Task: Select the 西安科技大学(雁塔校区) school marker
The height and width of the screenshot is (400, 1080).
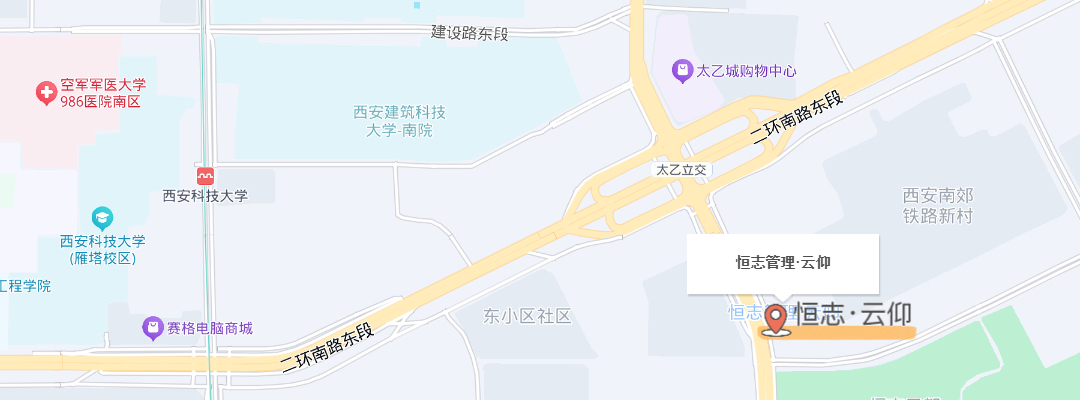Action: click(102, 218)
